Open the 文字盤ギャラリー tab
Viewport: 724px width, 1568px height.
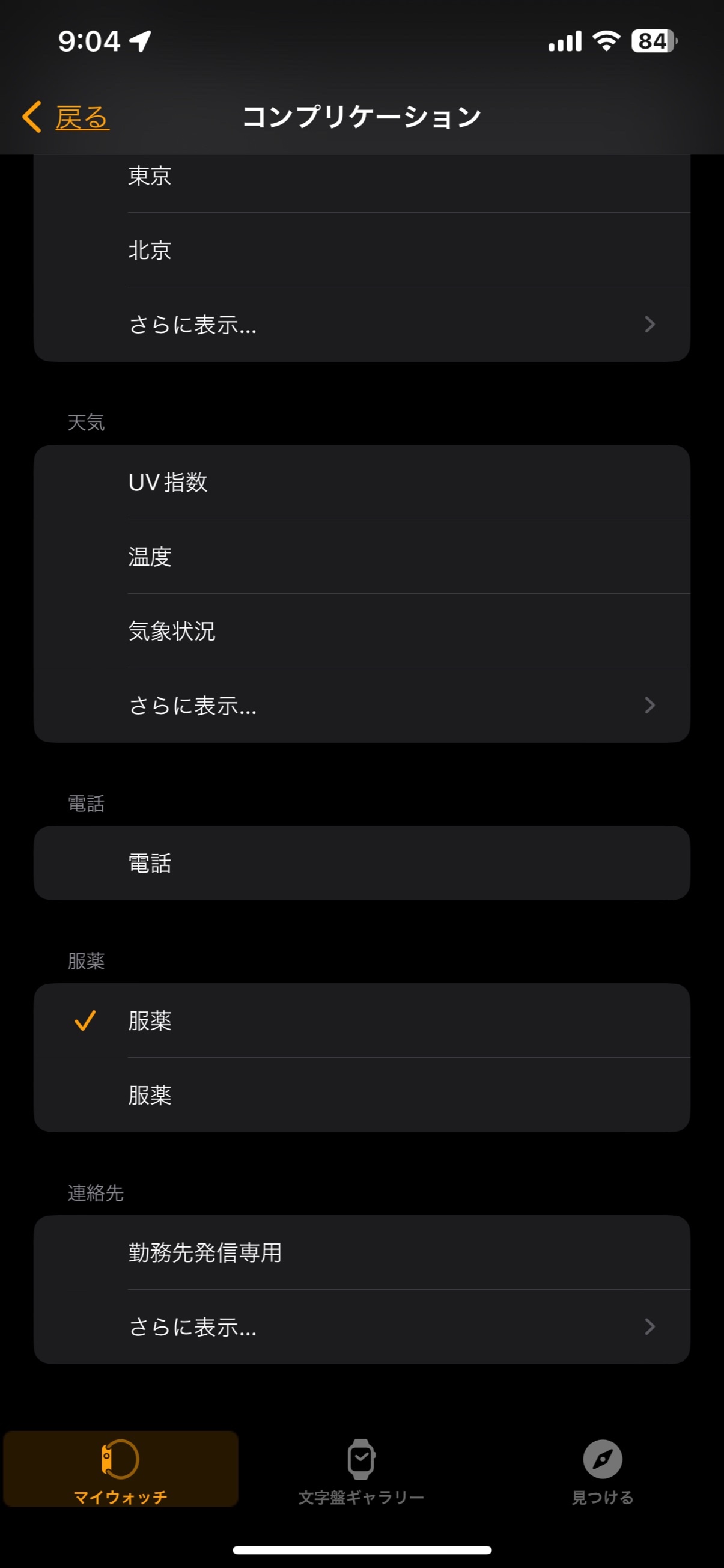(360, 1469)
